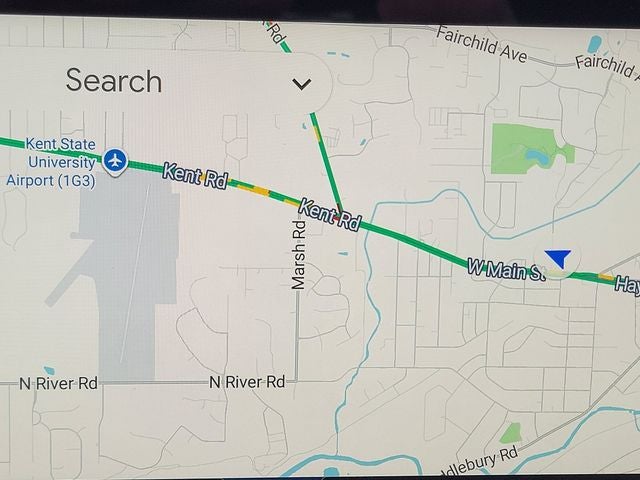
Task: Expand the search dropdown chevron
Action: 302,84
